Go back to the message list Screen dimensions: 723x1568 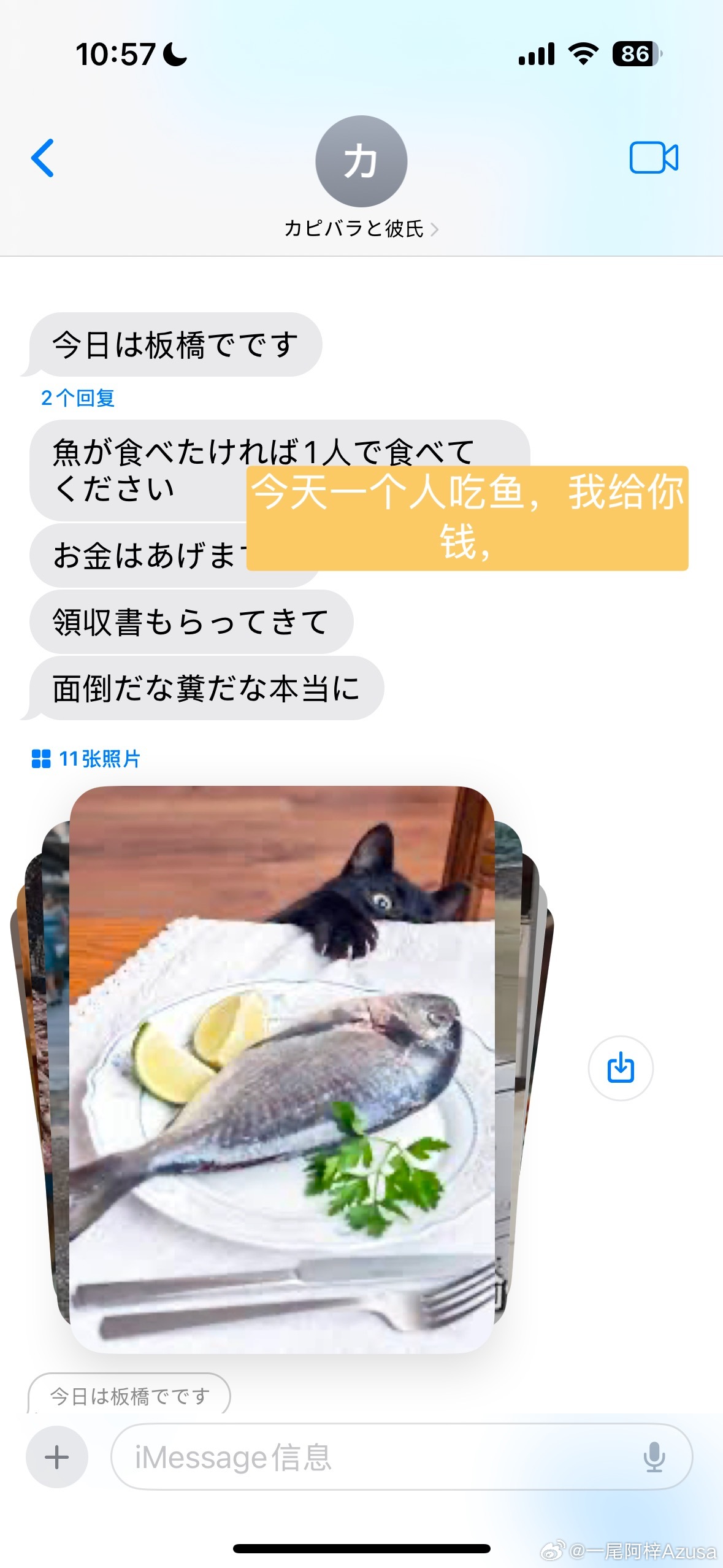pos(43,158)
